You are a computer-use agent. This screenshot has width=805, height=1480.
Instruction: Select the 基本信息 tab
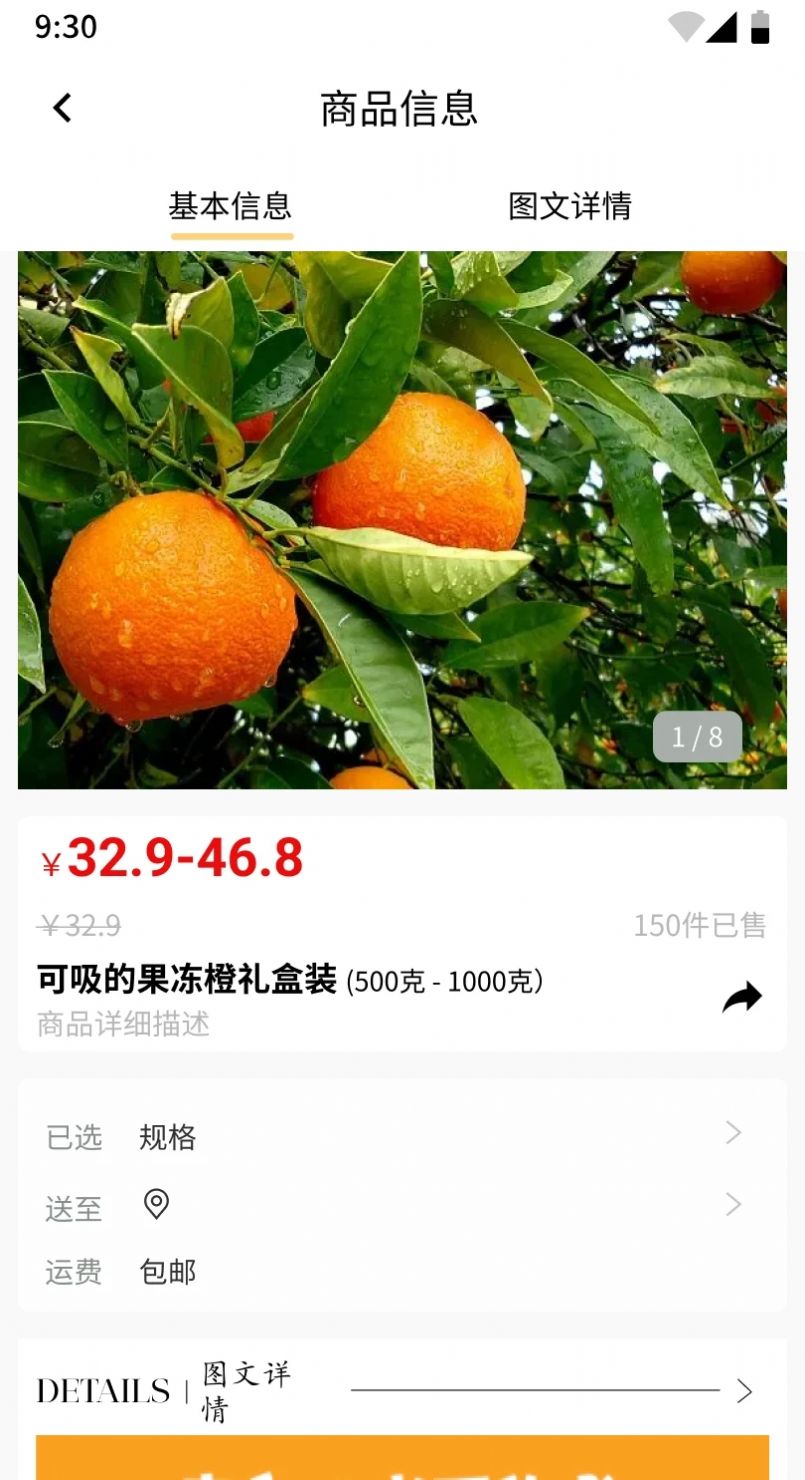230,206
